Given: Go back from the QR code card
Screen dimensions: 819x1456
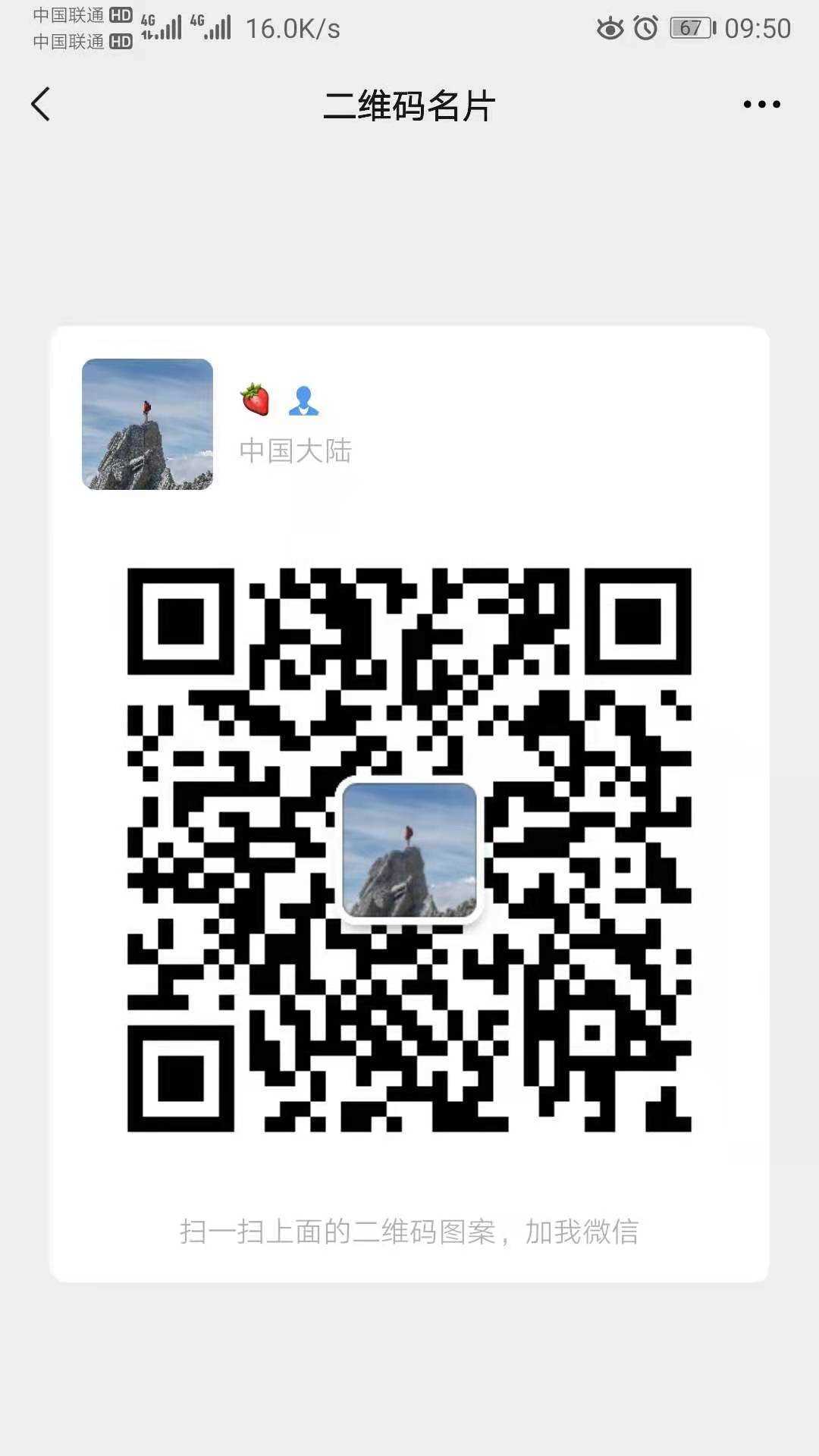Looking at the screenshot, I should pos(41,104).
